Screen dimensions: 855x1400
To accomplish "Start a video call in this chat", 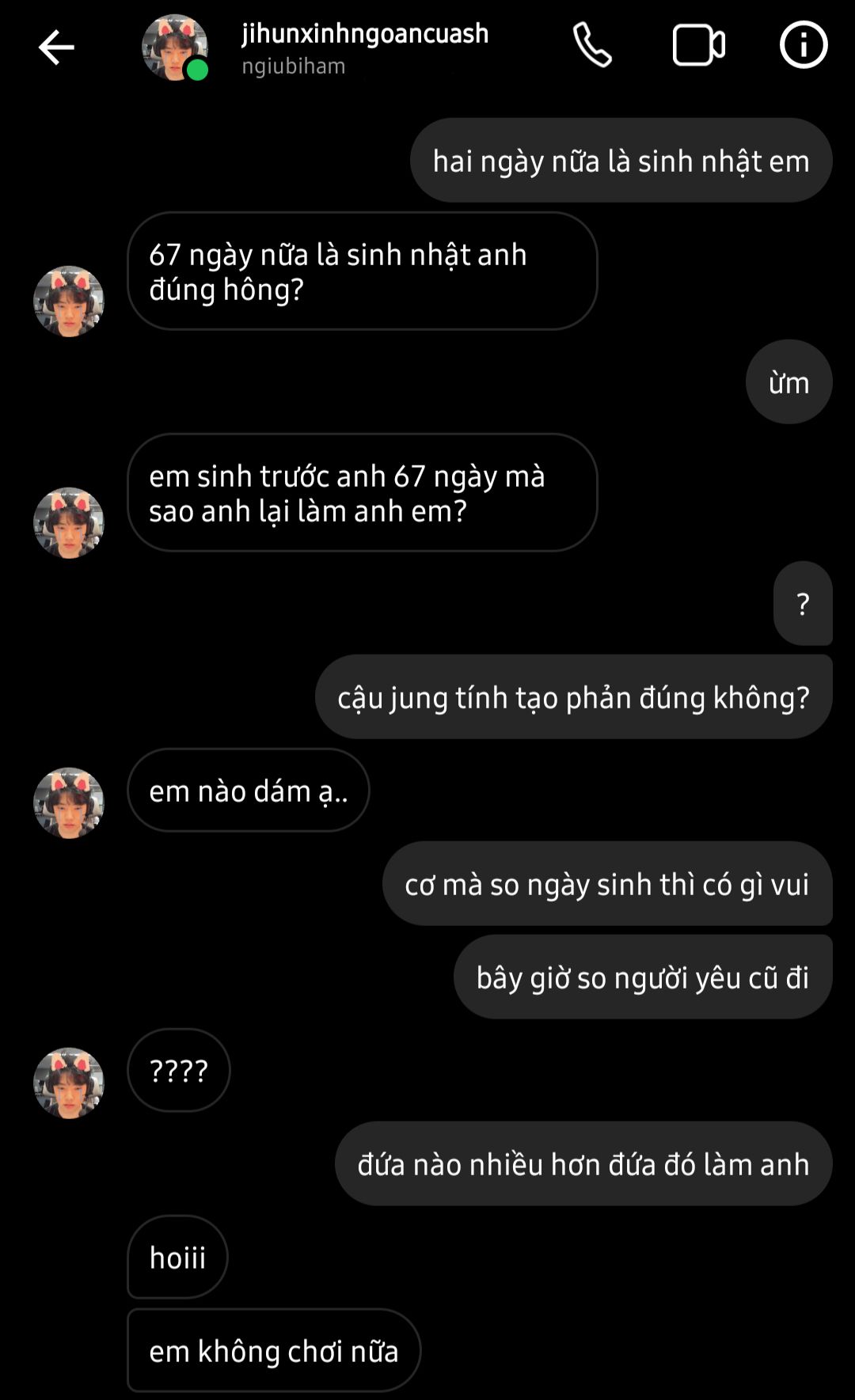I will (x=698, y=45).
